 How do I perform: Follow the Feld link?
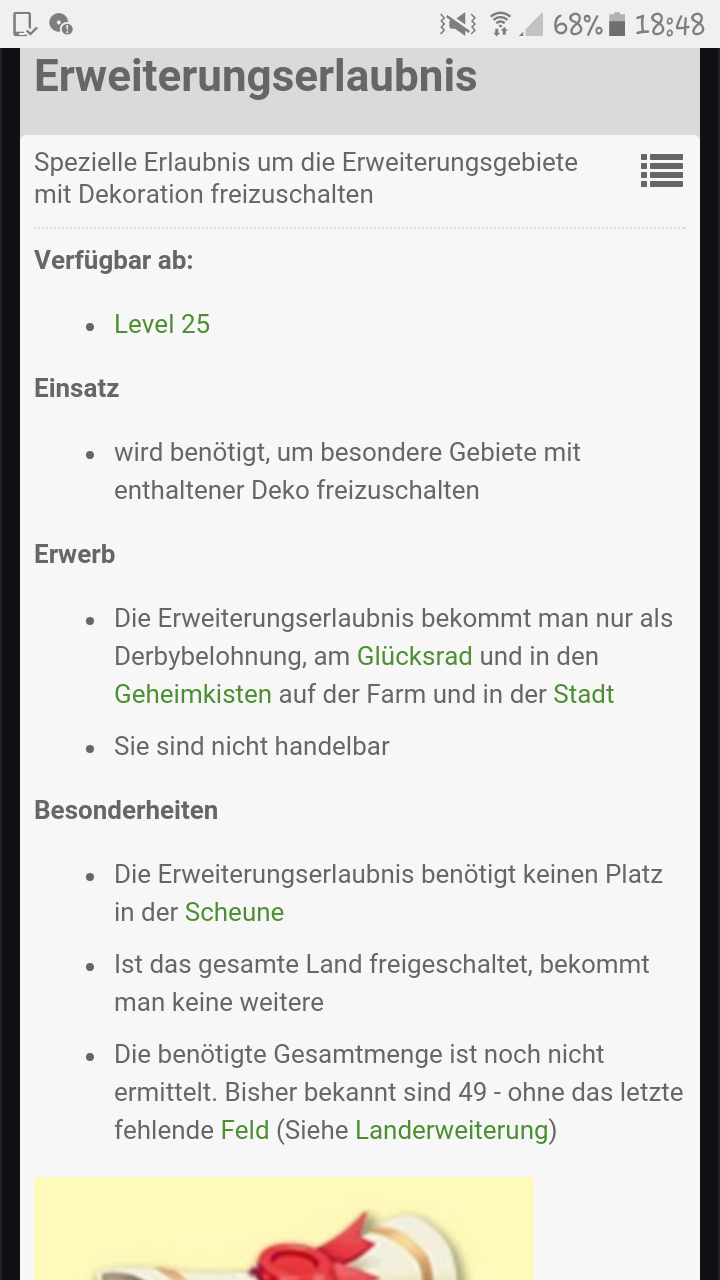click(245, 1130)
